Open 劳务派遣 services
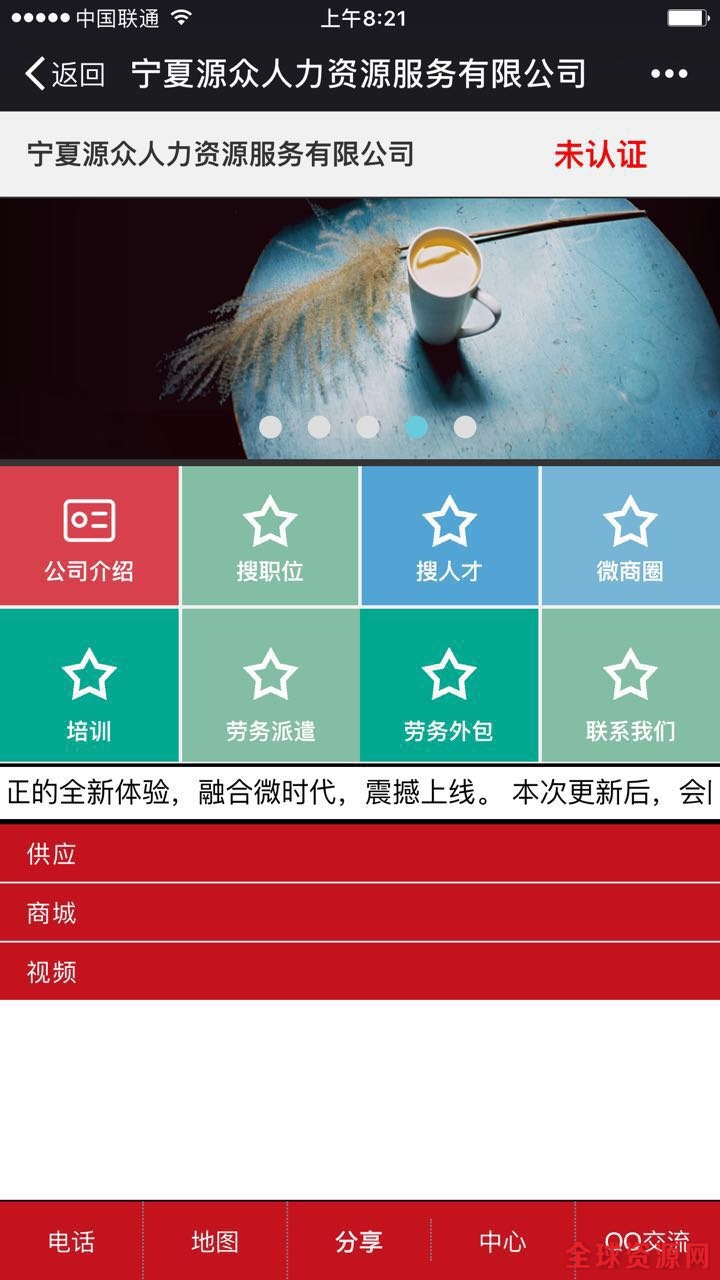This screenshot has width=720, height=1280. click(270, 687)
